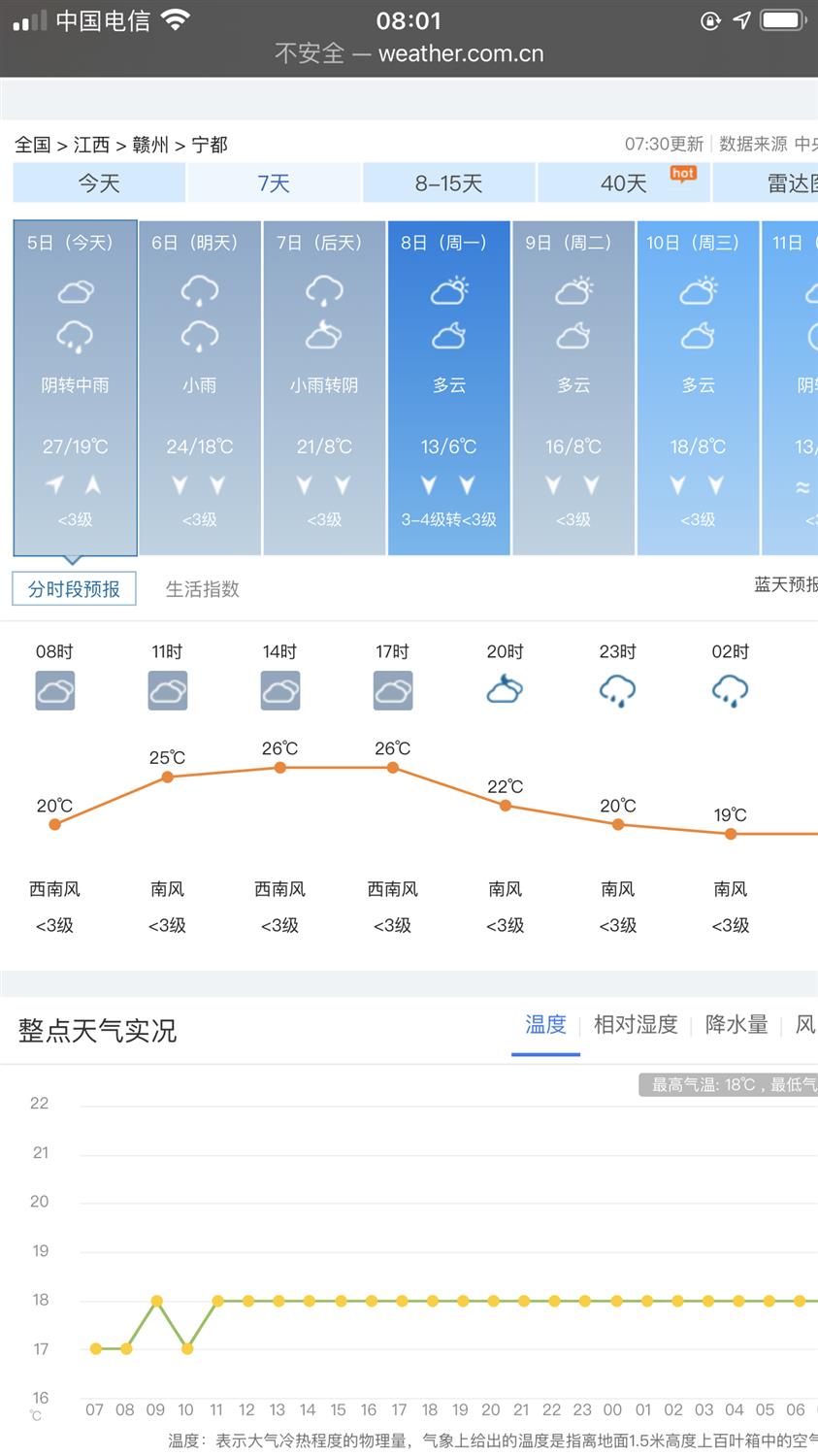The height and width of the screenshot is (1456, 818).
Task: Select the 9日（周二）forecast card
Action: (x=573, y=388)
